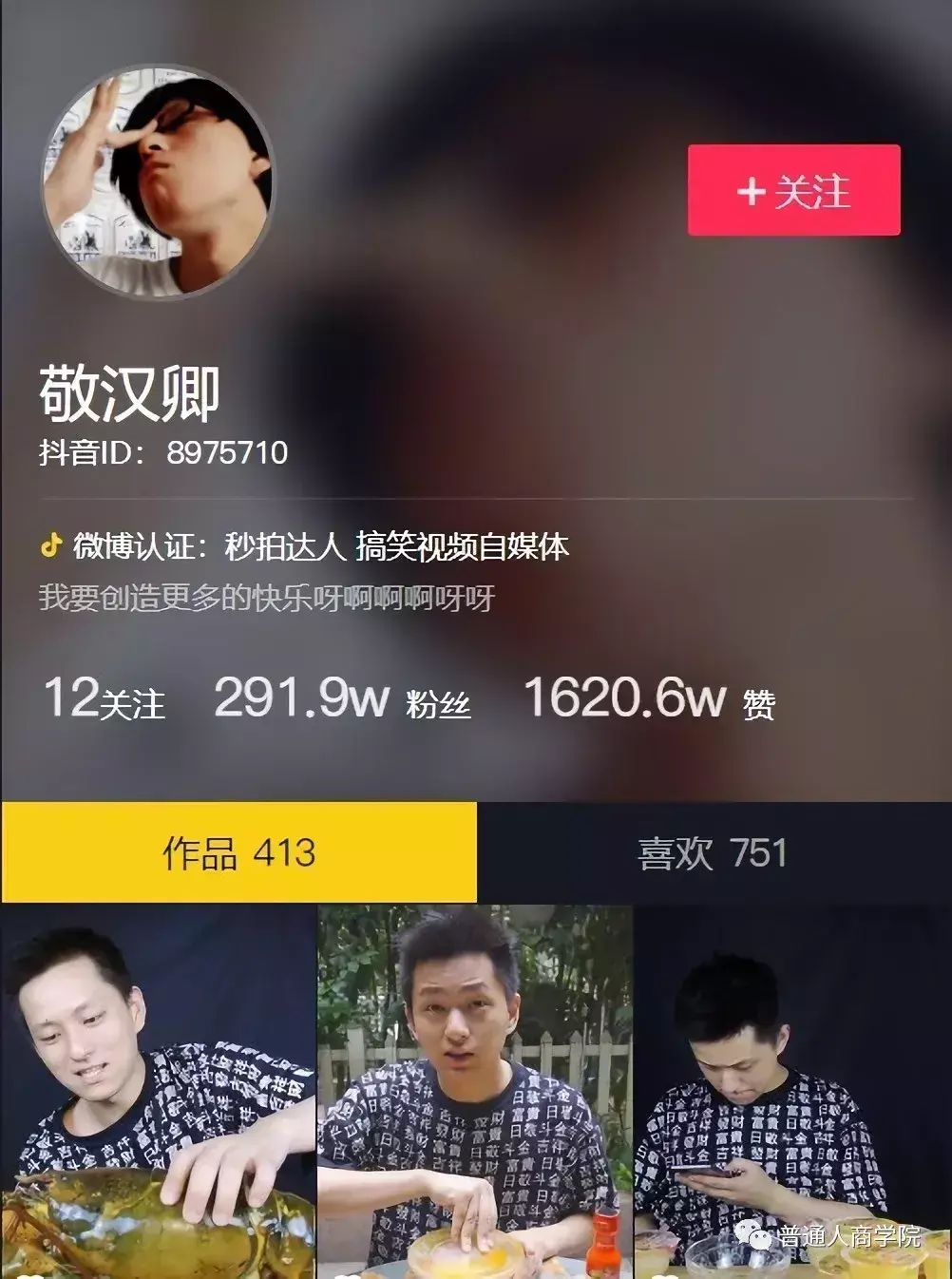View the 12 关注 following list
Screen dimensions: 952x1279
click(105, 698)
